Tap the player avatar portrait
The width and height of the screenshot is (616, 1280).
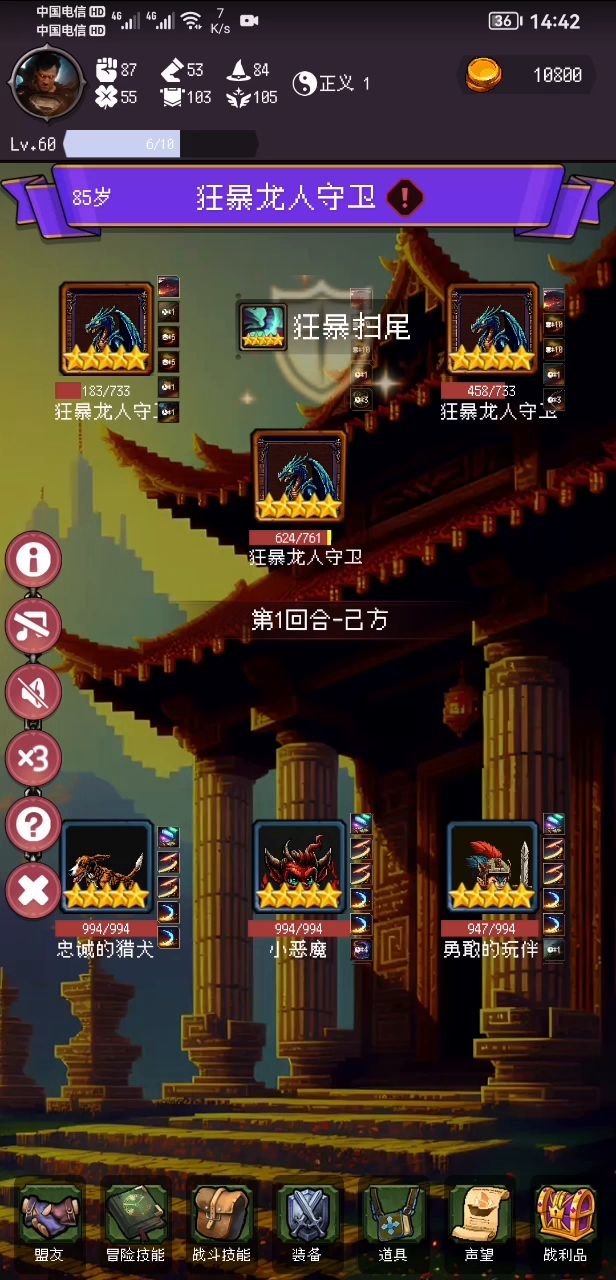tap(45, 81)
